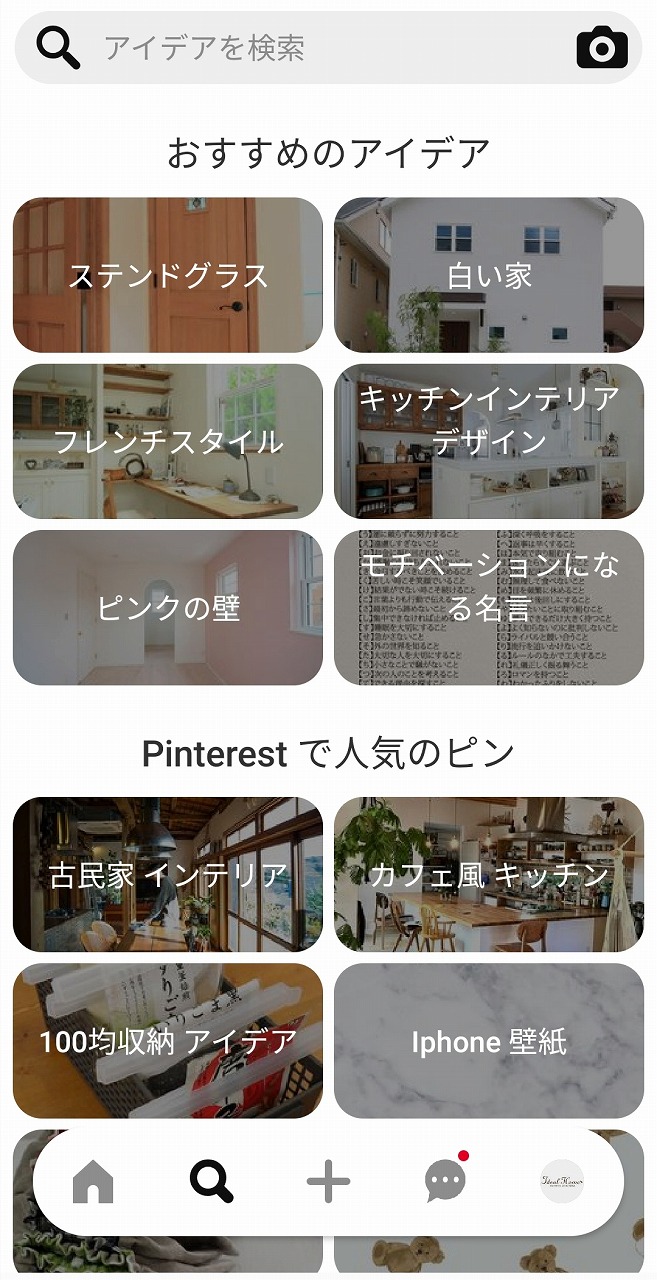Viewport: 657px width, 1280px height.
Task: Open the profile avatar tab
Action: coord(562,1183)
